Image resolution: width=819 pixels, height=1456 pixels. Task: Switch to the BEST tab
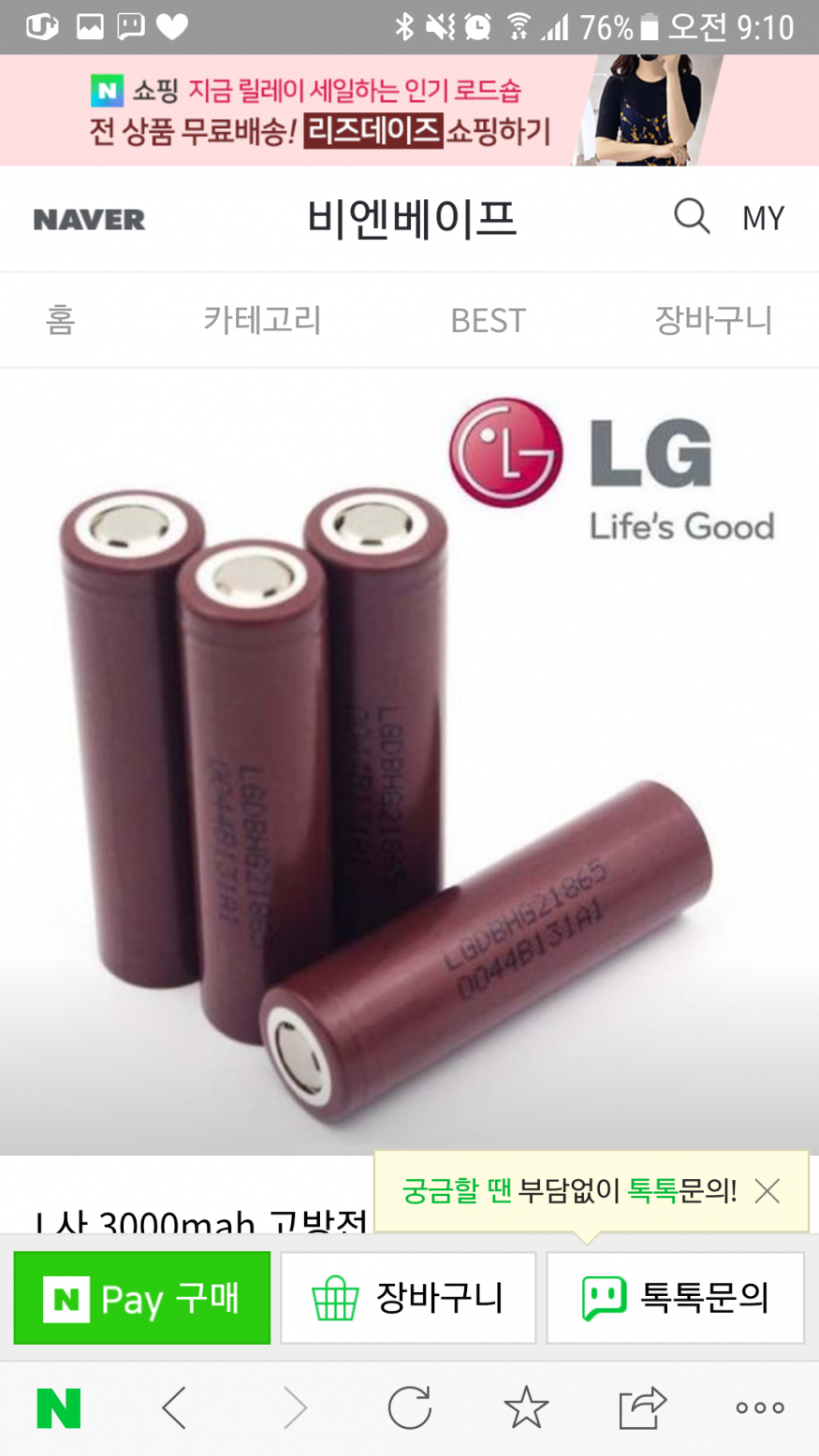click(488, 320)
